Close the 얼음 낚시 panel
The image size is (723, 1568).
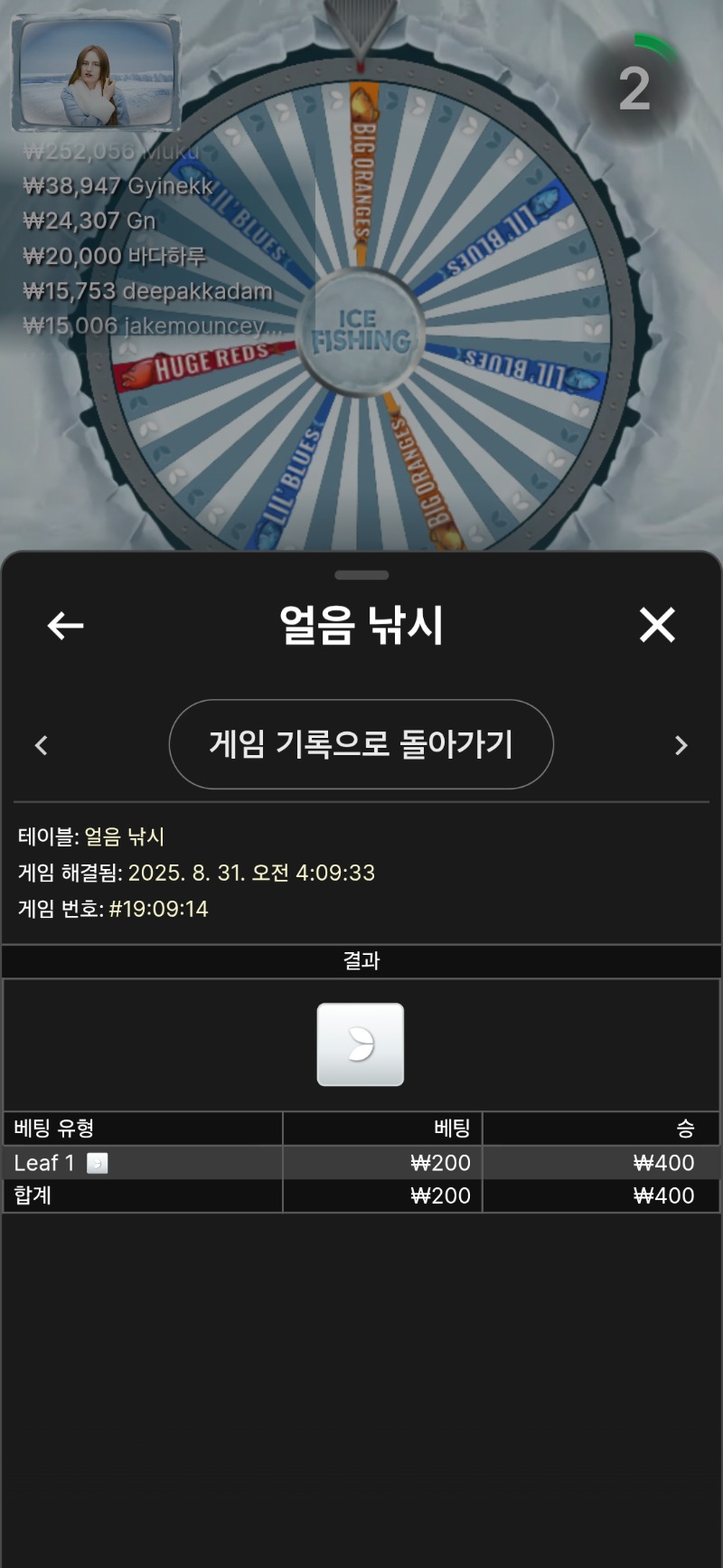(x=657, y=625)
